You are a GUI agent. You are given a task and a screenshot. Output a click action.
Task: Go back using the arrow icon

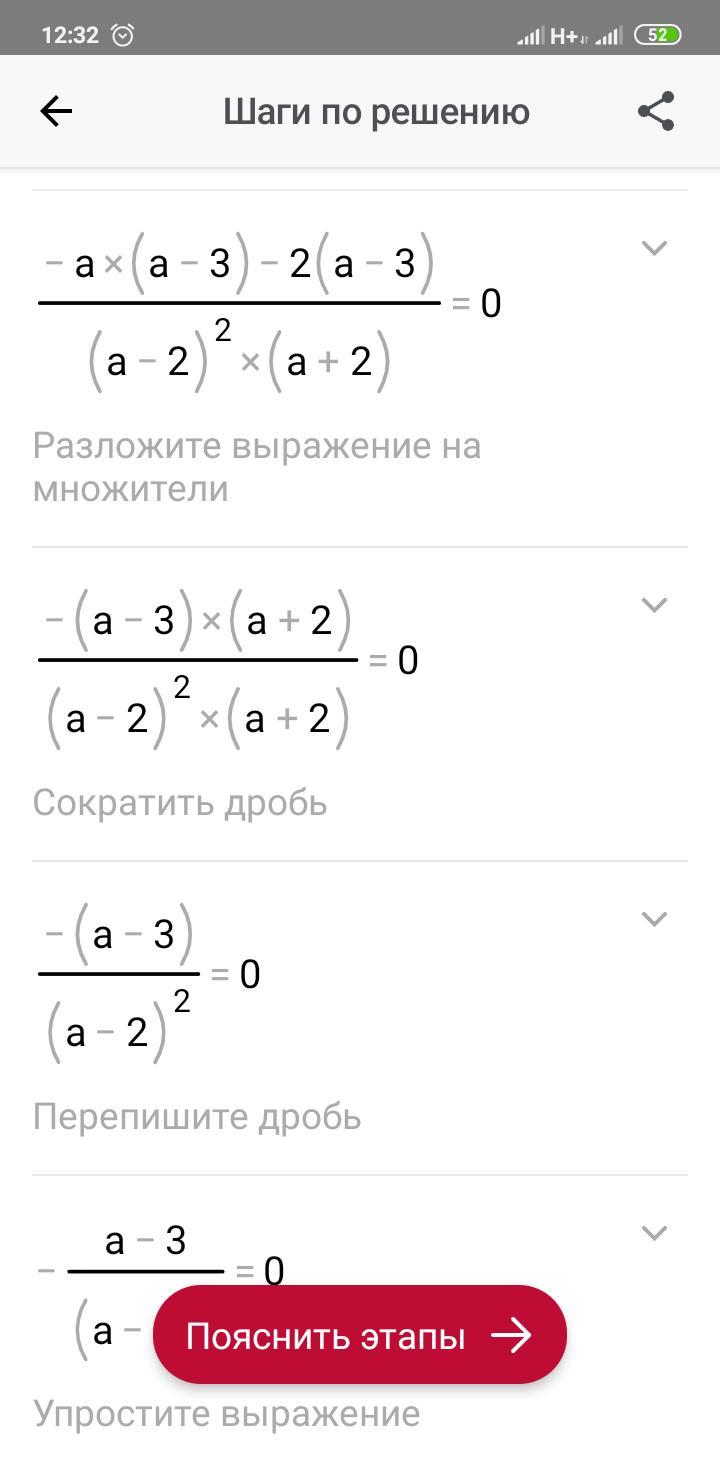(x=56, y=111)
